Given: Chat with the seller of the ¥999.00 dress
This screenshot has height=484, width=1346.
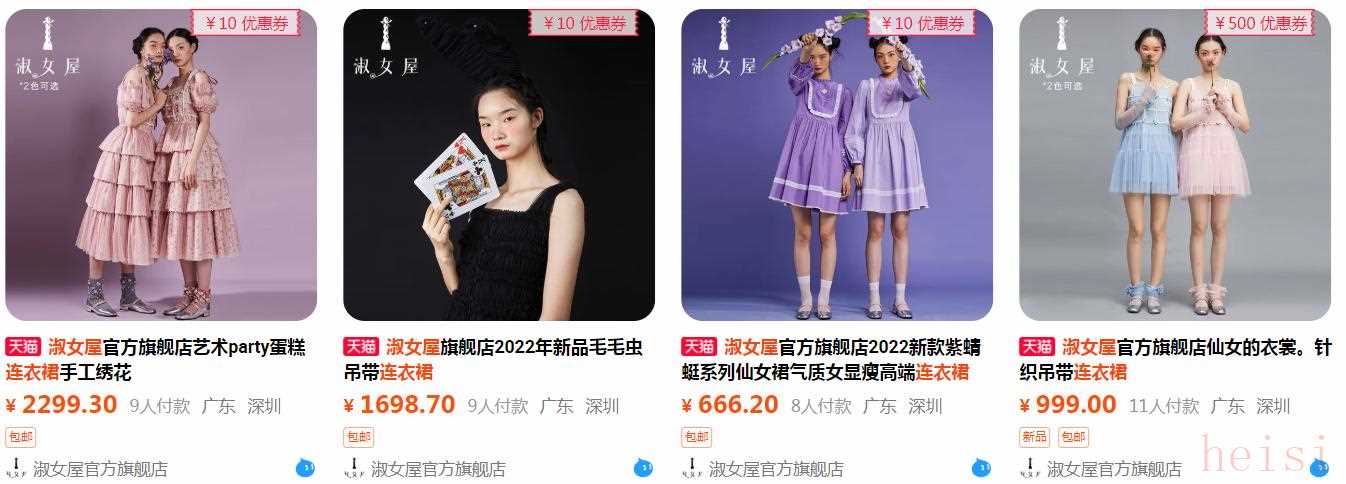Looking at the screenshot, I should click(1320, 468).
